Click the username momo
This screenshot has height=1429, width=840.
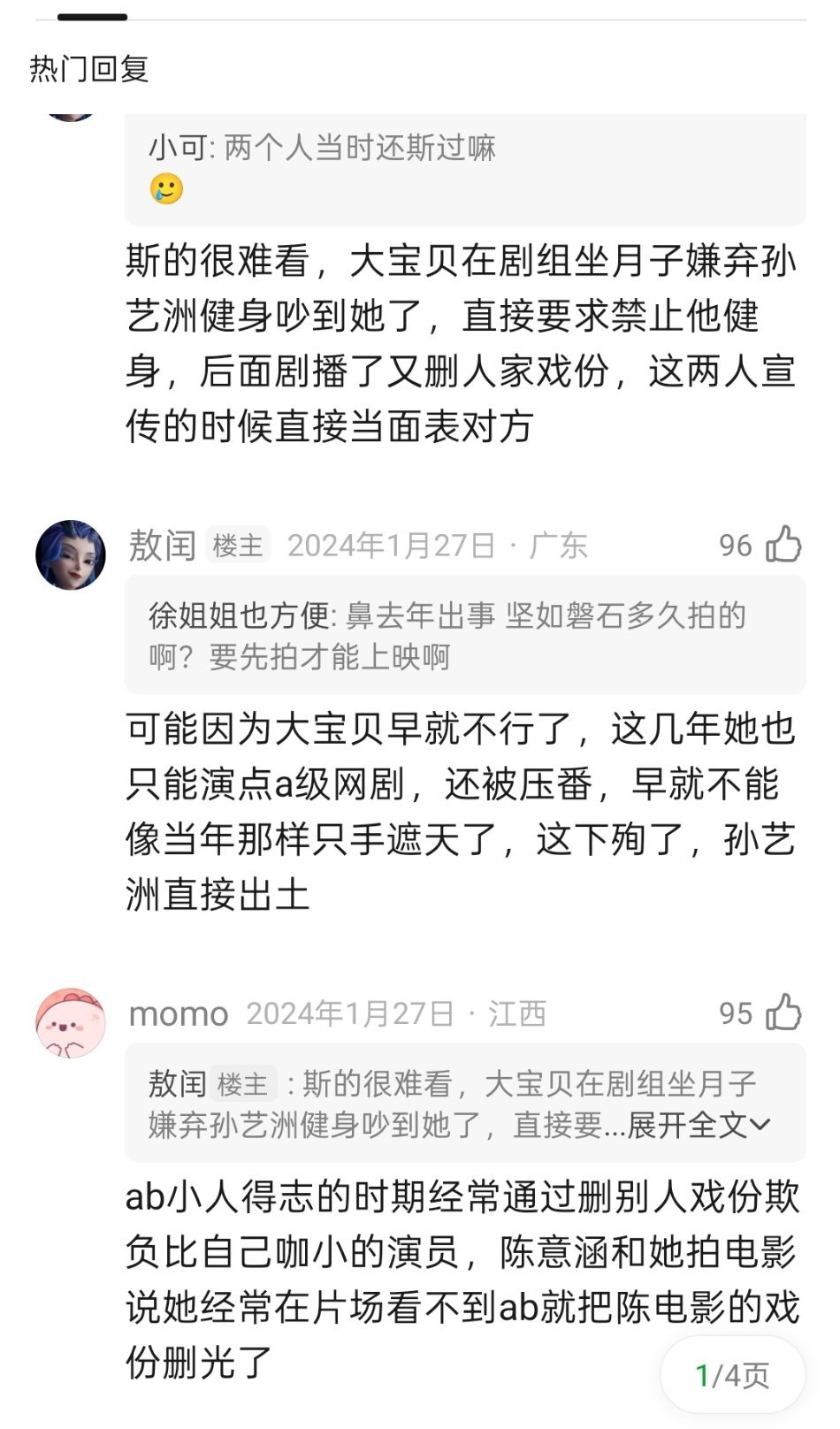(177, 1015)
